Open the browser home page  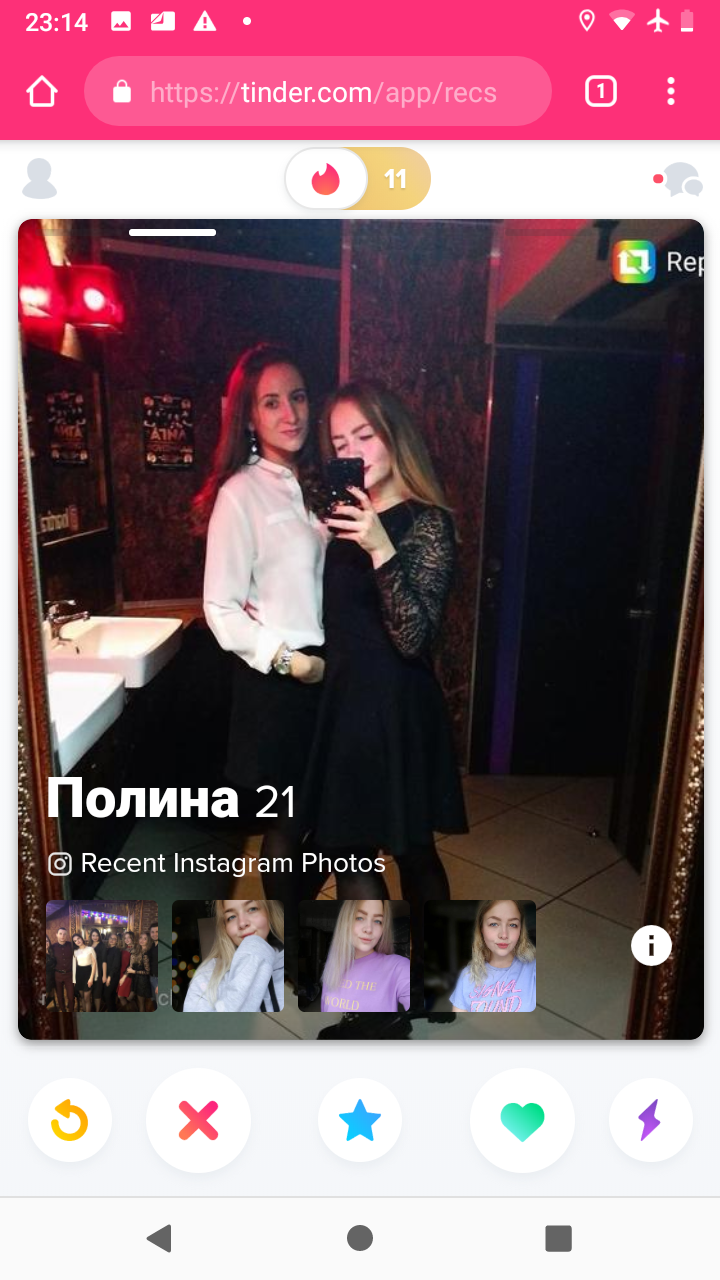coord(42,92)
